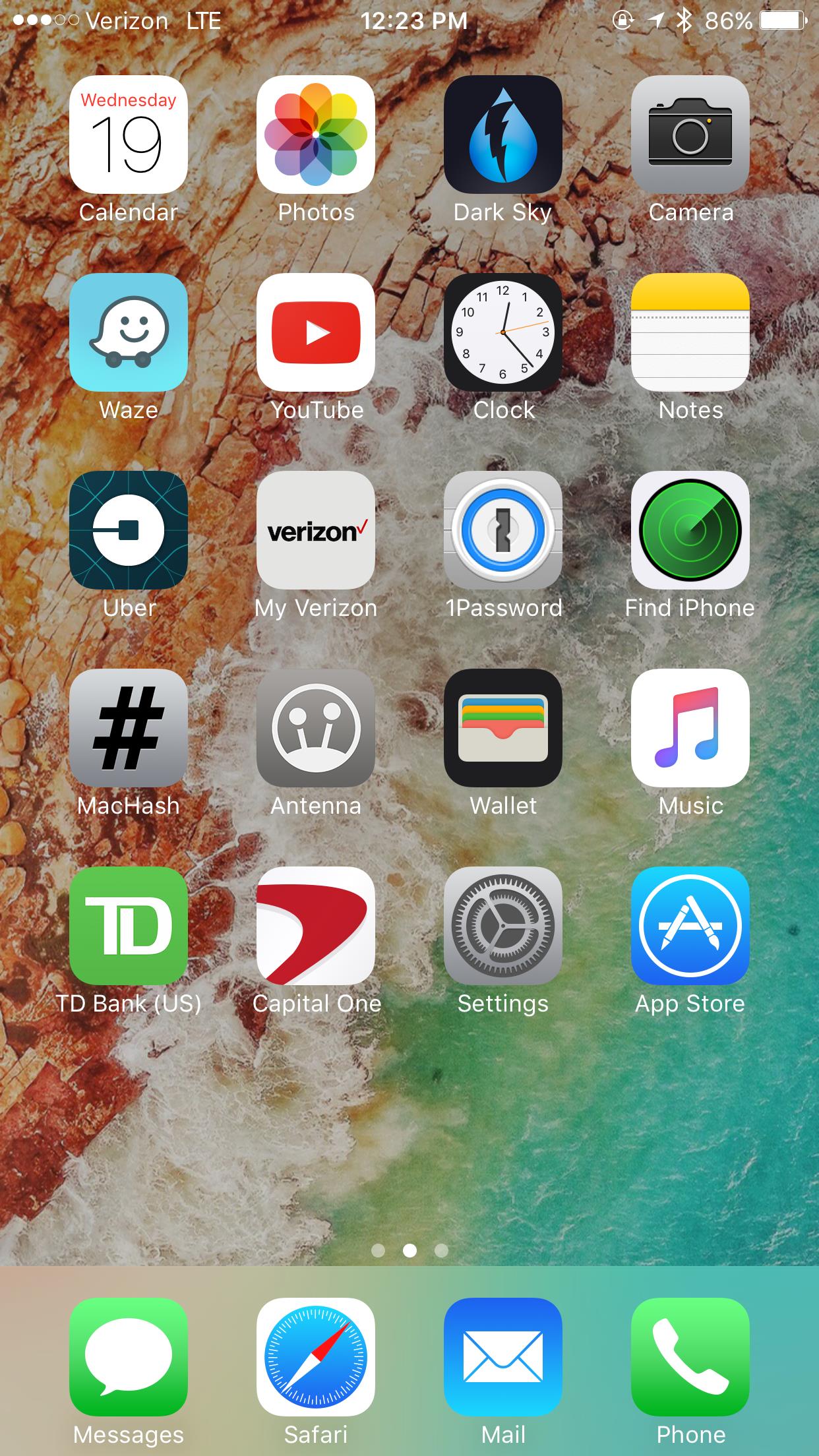The image size is (819, 1456).
Task: Launch the App Store
Action: pos(690,926)
